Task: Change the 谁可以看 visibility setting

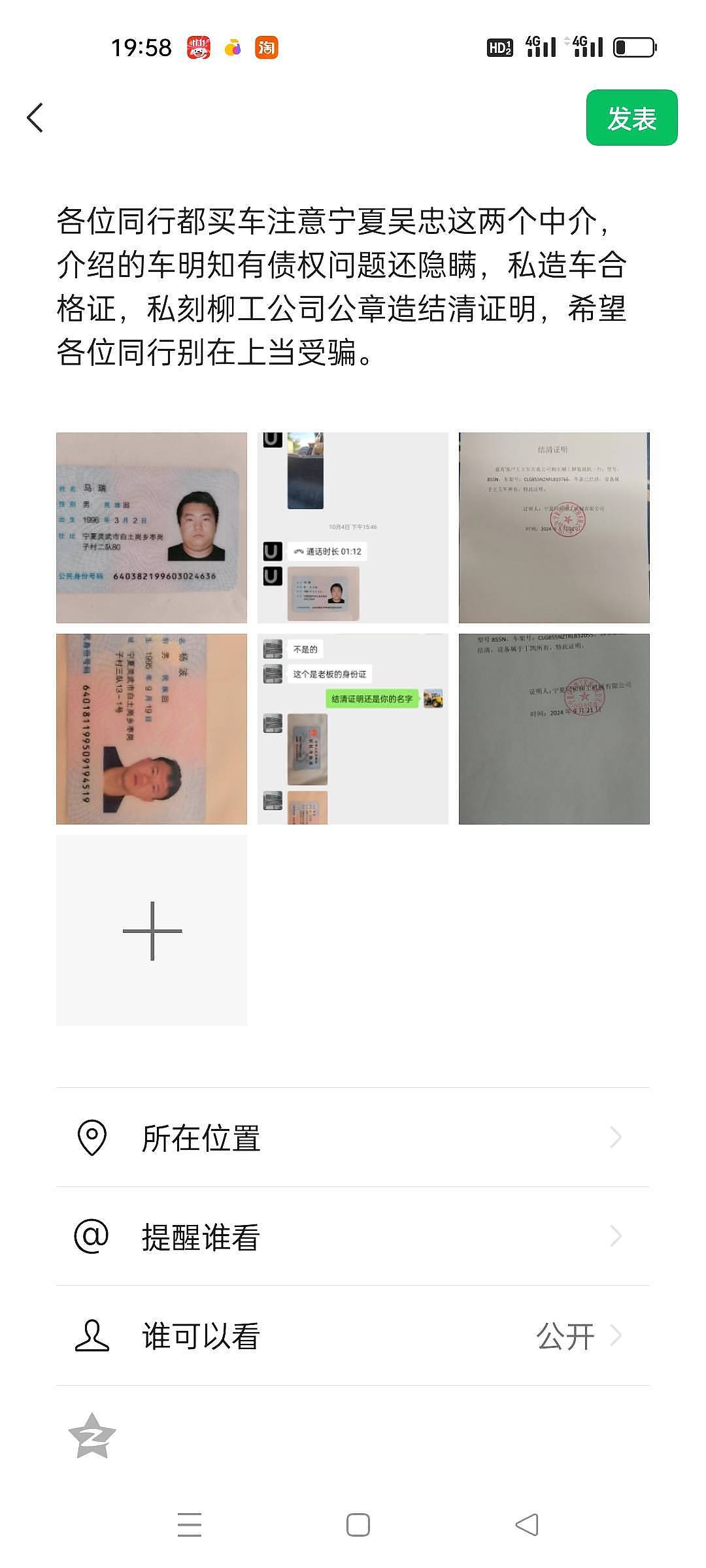Action: (x=353, y=1335)
